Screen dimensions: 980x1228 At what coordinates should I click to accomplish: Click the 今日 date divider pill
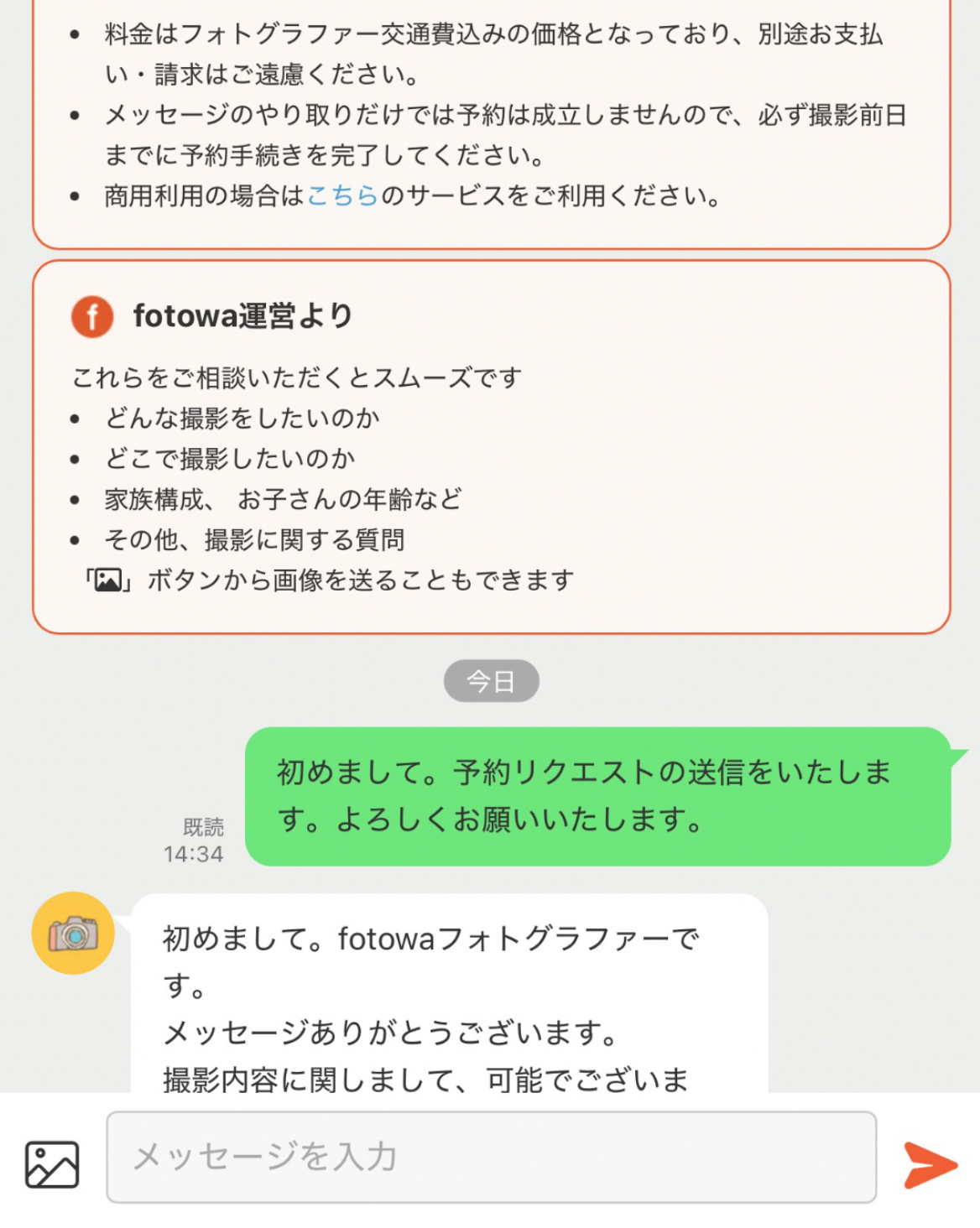click(x=491, y=680)
